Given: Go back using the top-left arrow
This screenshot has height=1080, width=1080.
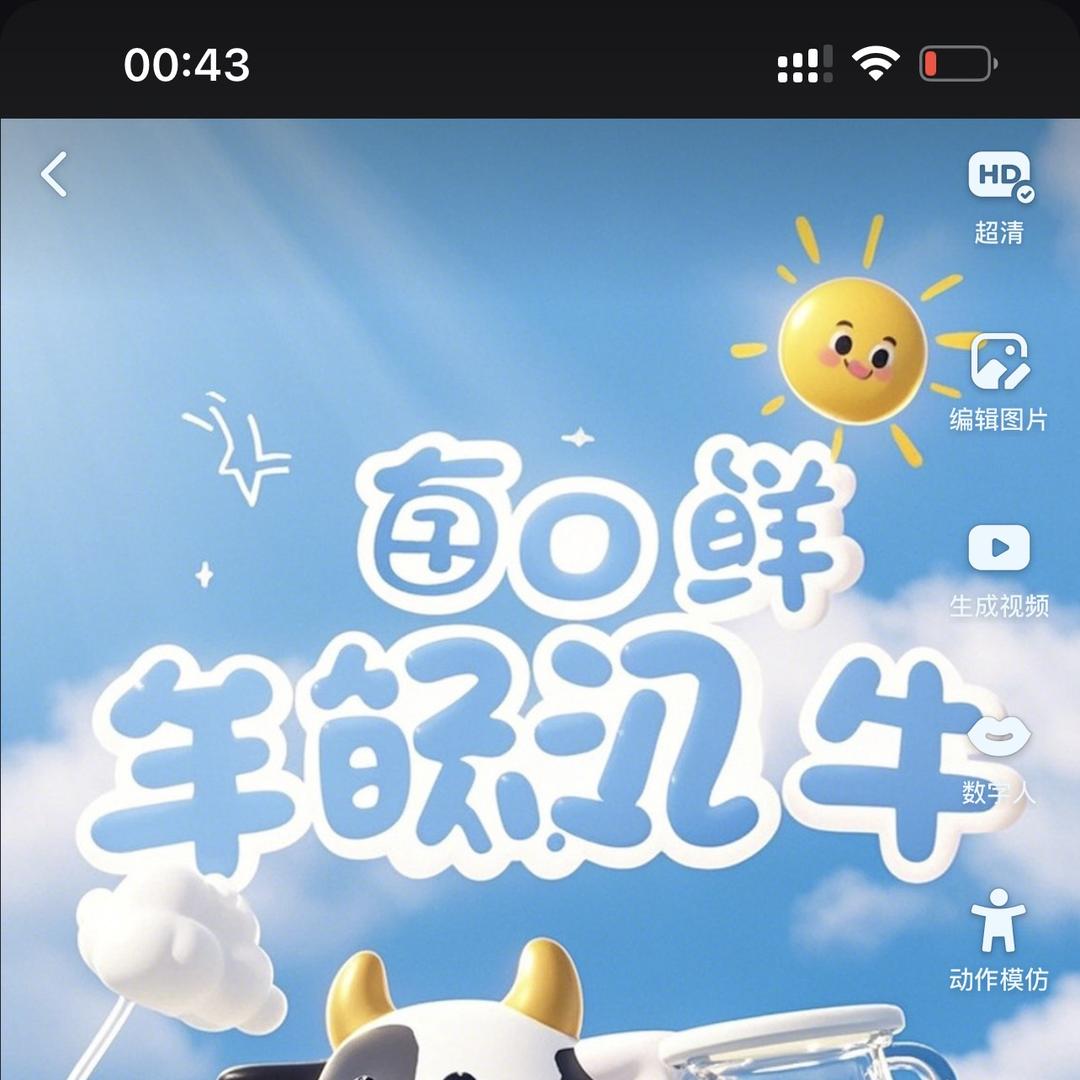Looking at the screenshot, I should (x=54, y=174).
